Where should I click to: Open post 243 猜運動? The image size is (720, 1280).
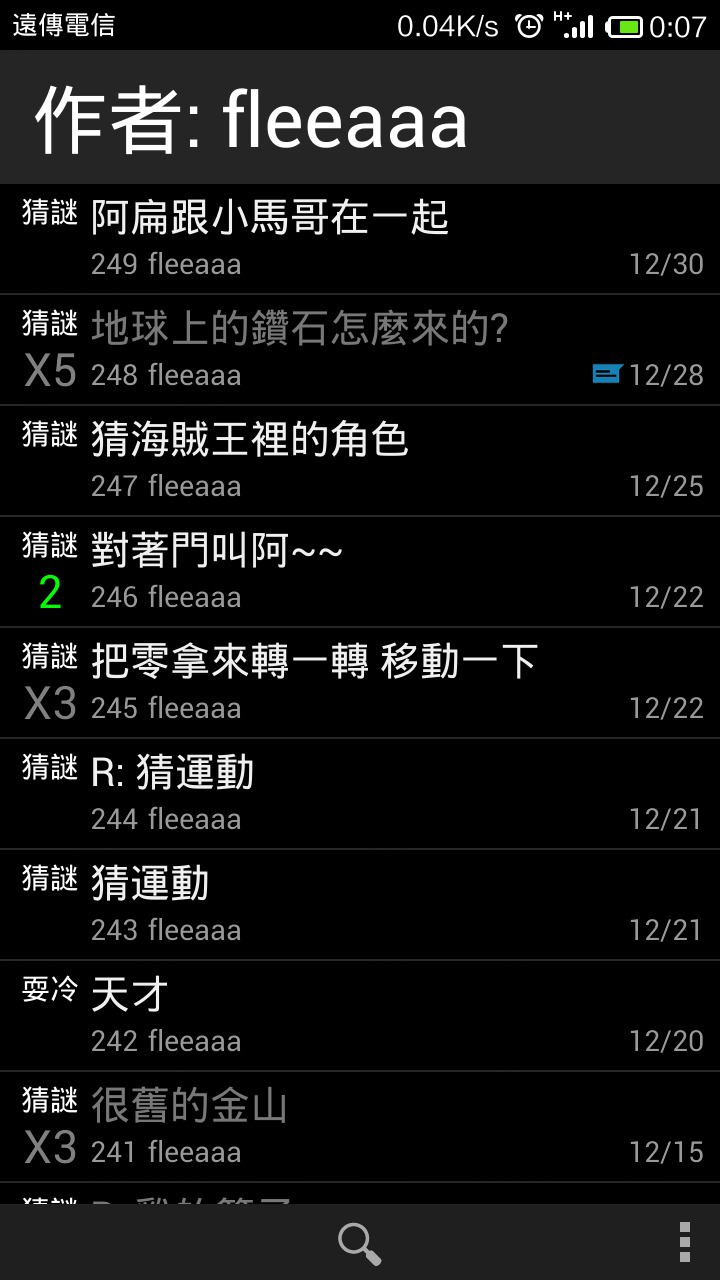(360, 905)
